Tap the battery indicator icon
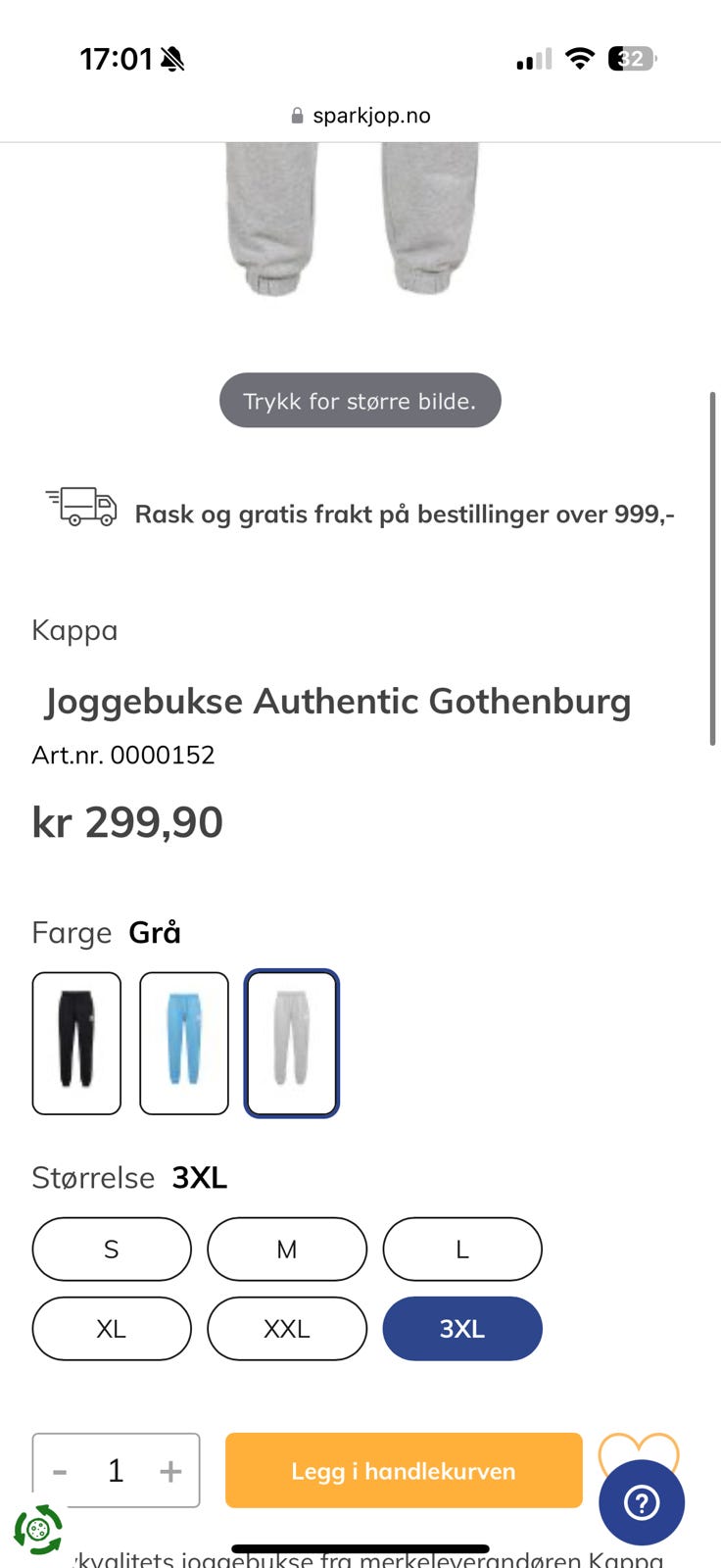This screenshot has height=1568, width=721. pos(629,58)
